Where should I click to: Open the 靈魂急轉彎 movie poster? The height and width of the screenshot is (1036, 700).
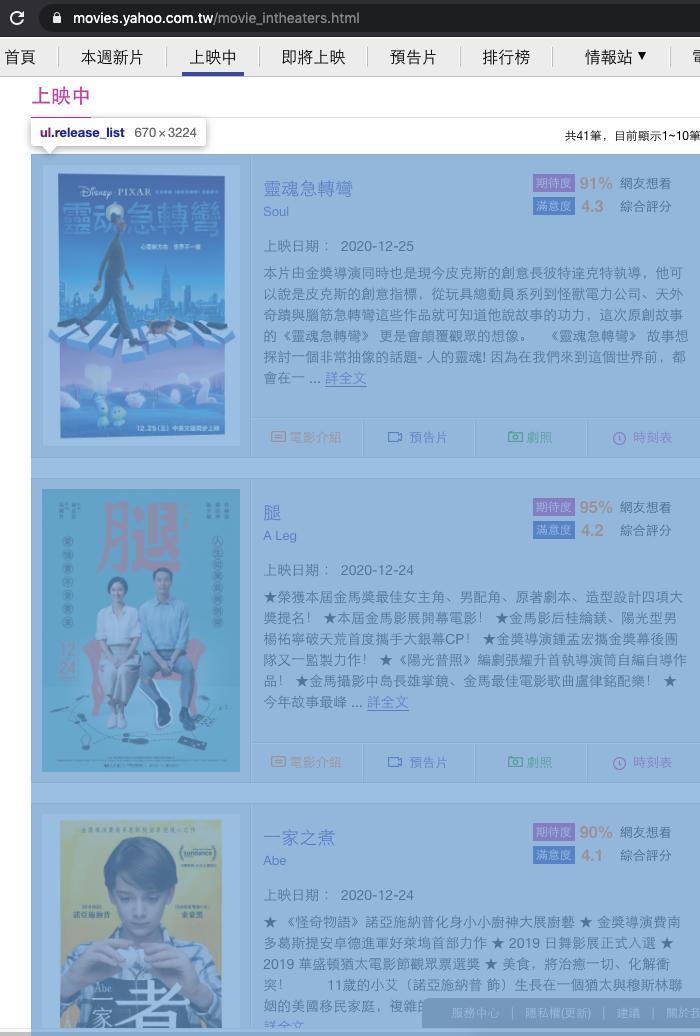(x=141, y=305)
